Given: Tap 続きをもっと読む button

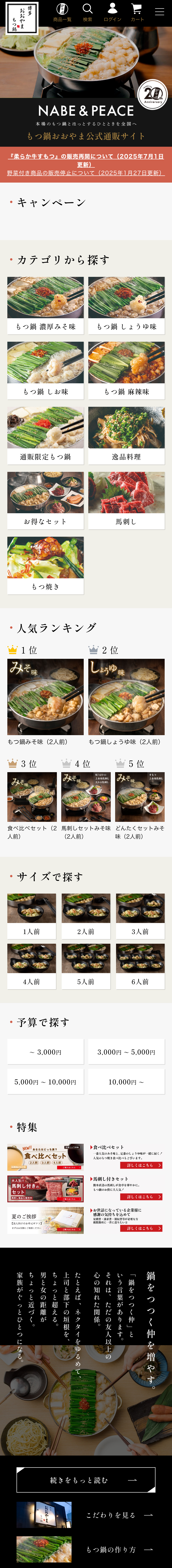Looking at the screenshot, I should tap(86, 1480).
